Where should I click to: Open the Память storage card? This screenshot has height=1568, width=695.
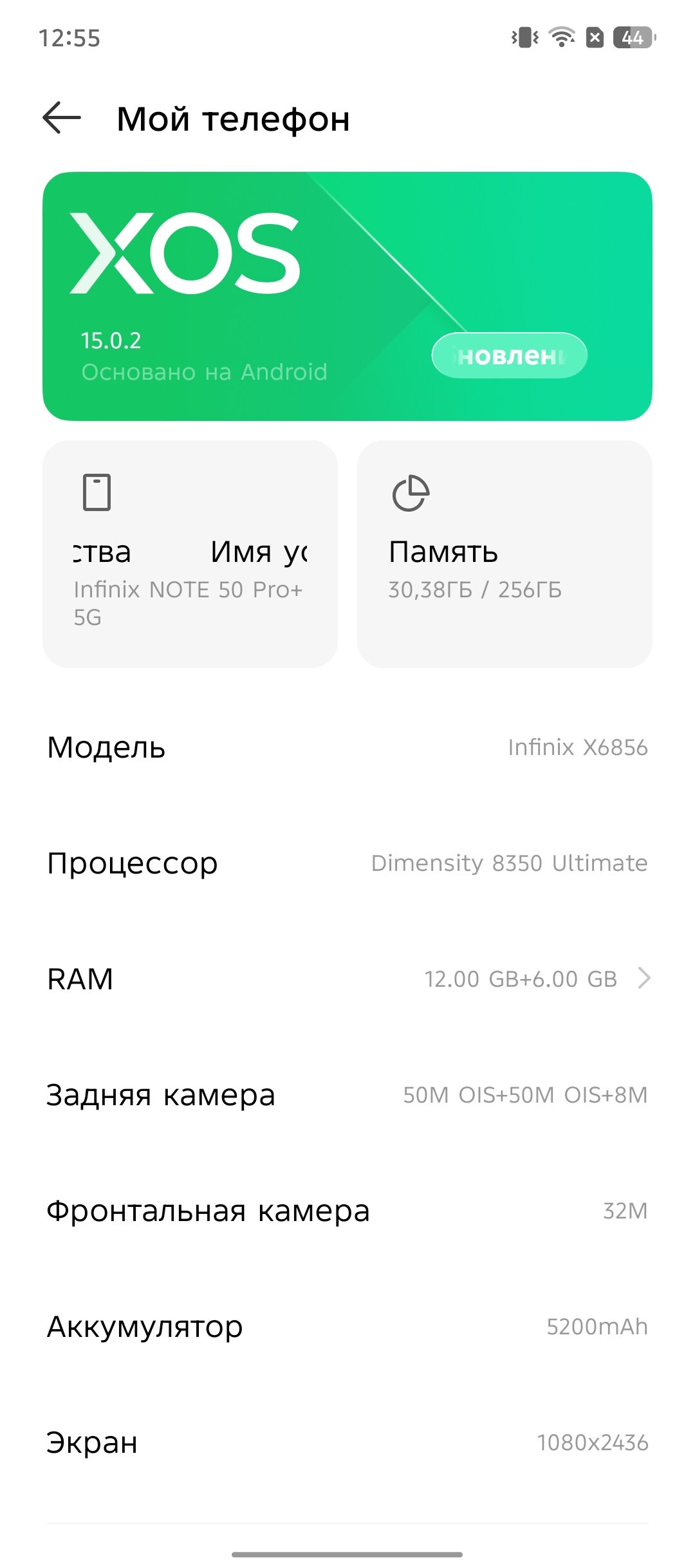(505, 554)
